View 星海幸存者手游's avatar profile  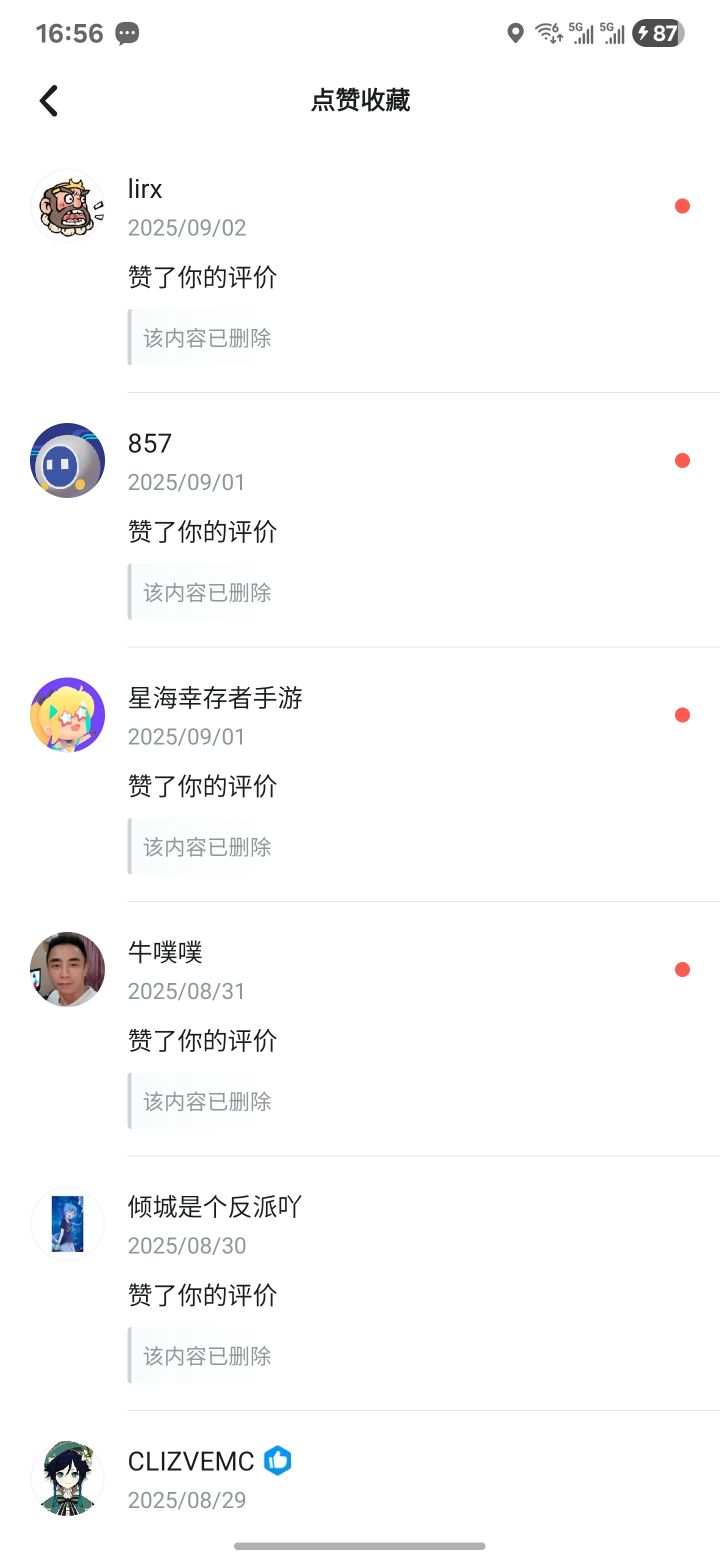pos(68,715)
